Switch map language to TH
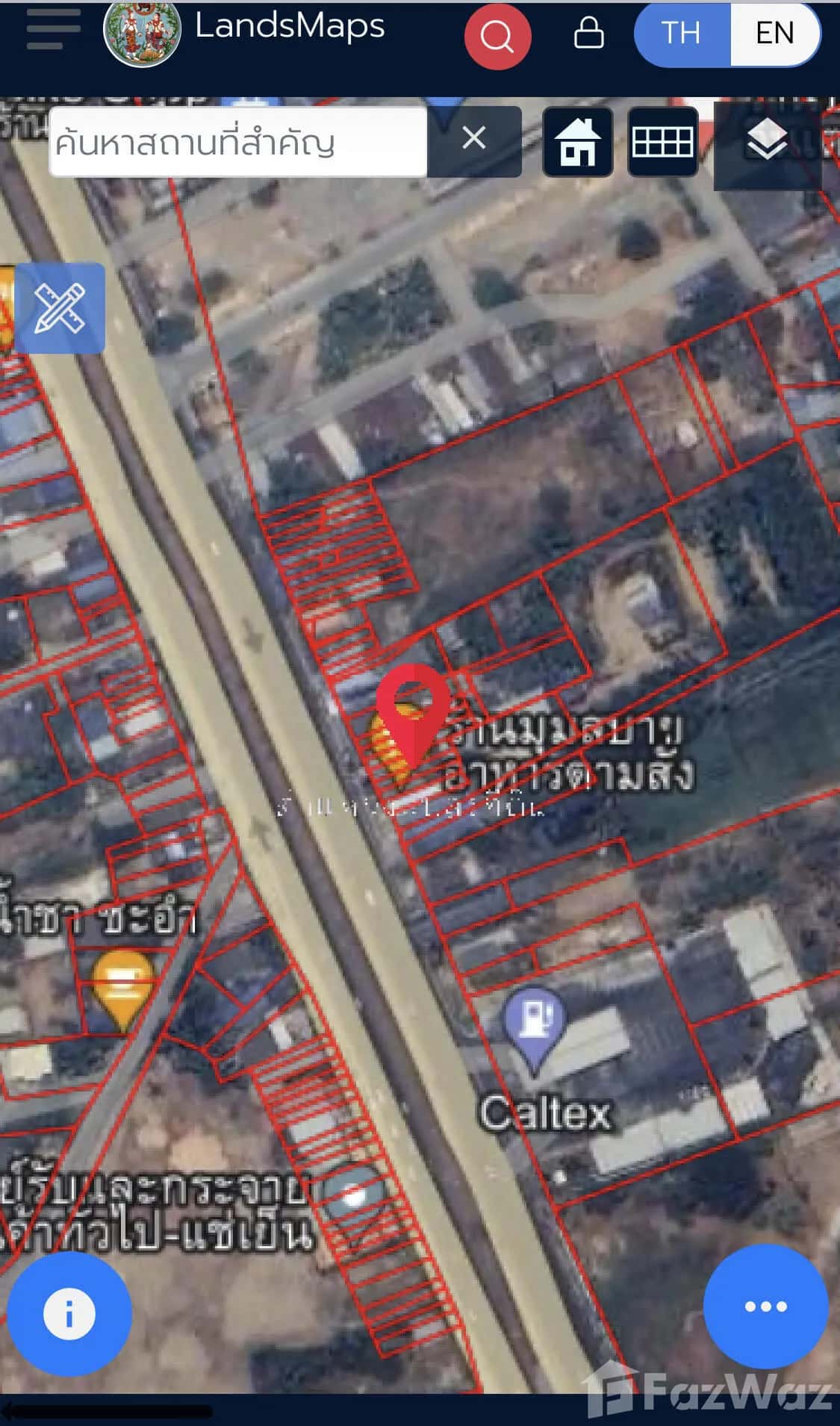 pyautogui.click(x=679, y=34)
